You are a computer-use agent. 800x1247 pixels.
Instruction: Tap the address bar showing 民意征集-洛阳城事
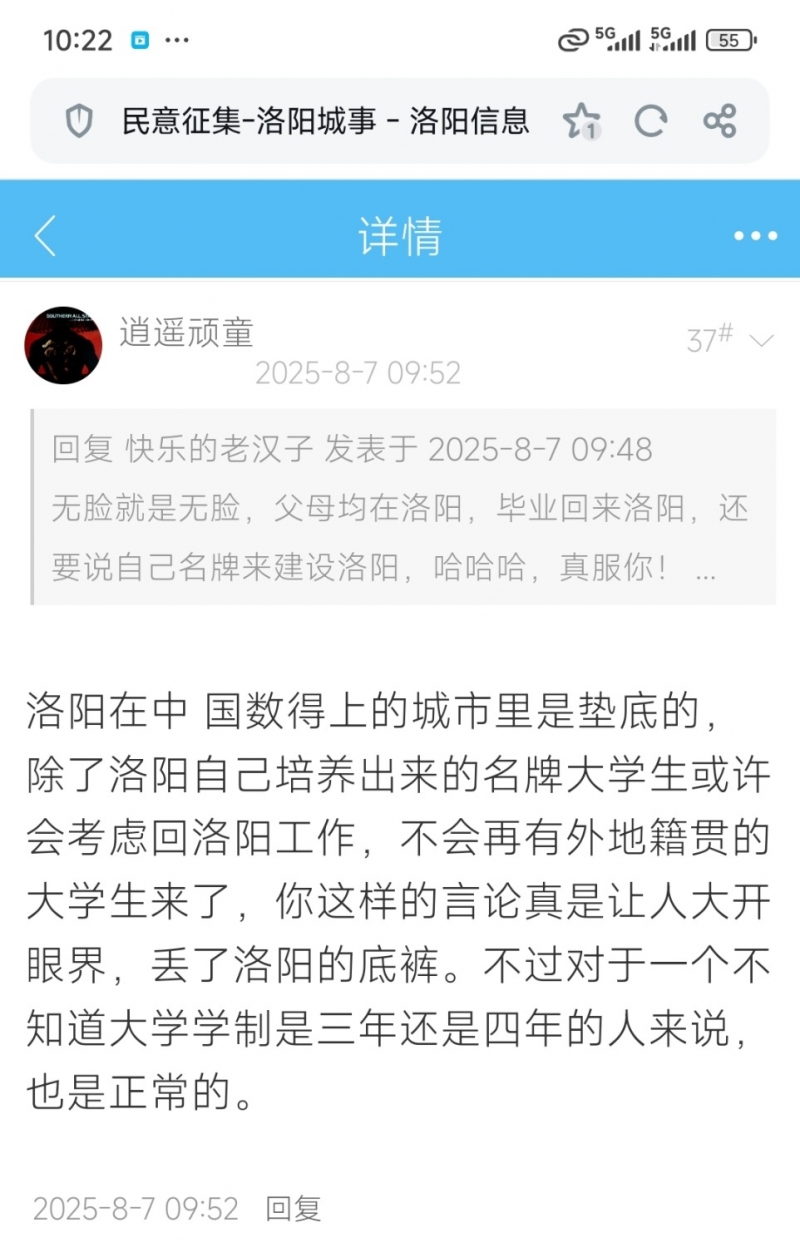[x=325, y=121]
